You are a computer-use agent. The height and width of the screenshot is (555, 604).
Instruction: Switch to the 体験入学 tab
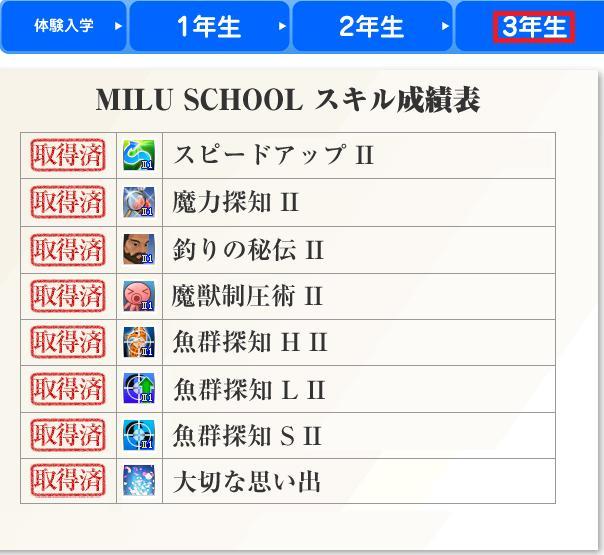click(64, 26)
